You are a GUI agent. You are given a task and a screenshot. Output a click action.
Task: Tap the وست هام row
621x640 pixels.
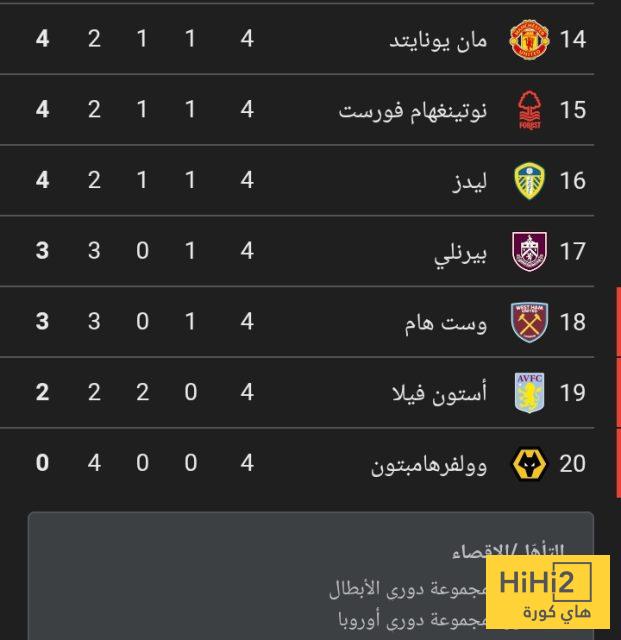click(x=446, y=323)
